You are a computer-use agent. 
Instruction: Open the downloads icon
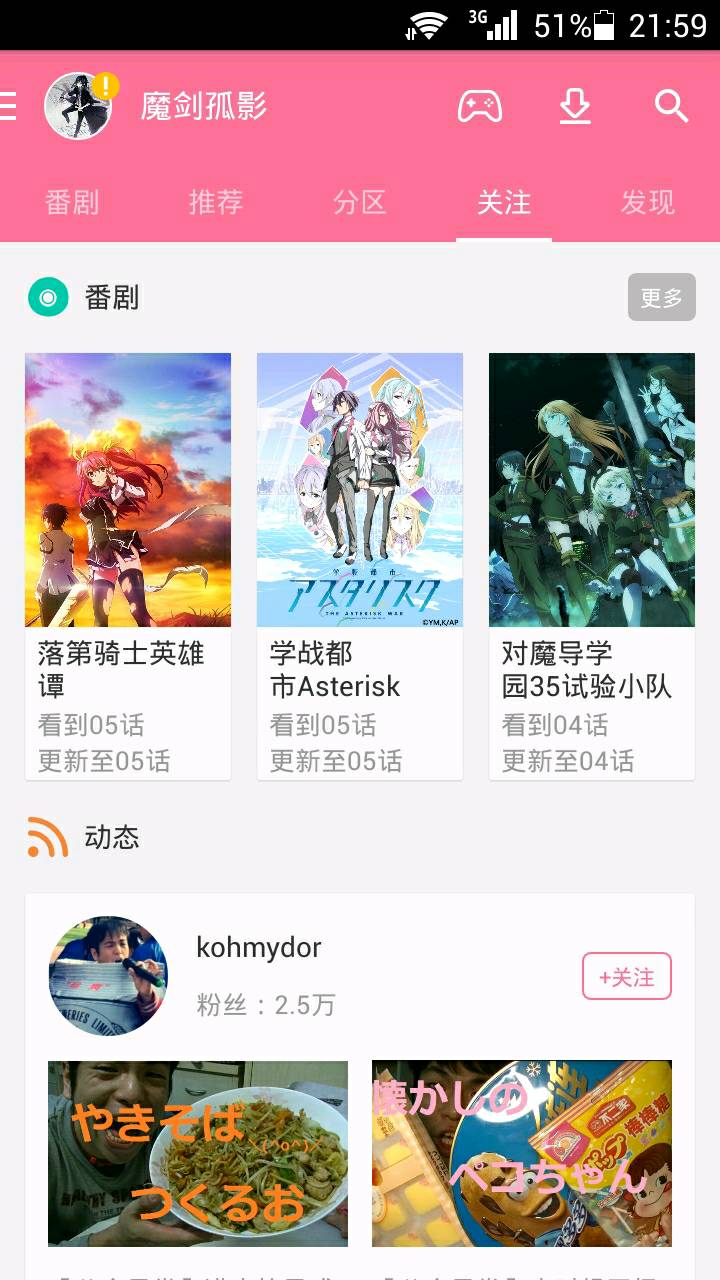pos(575,106)
